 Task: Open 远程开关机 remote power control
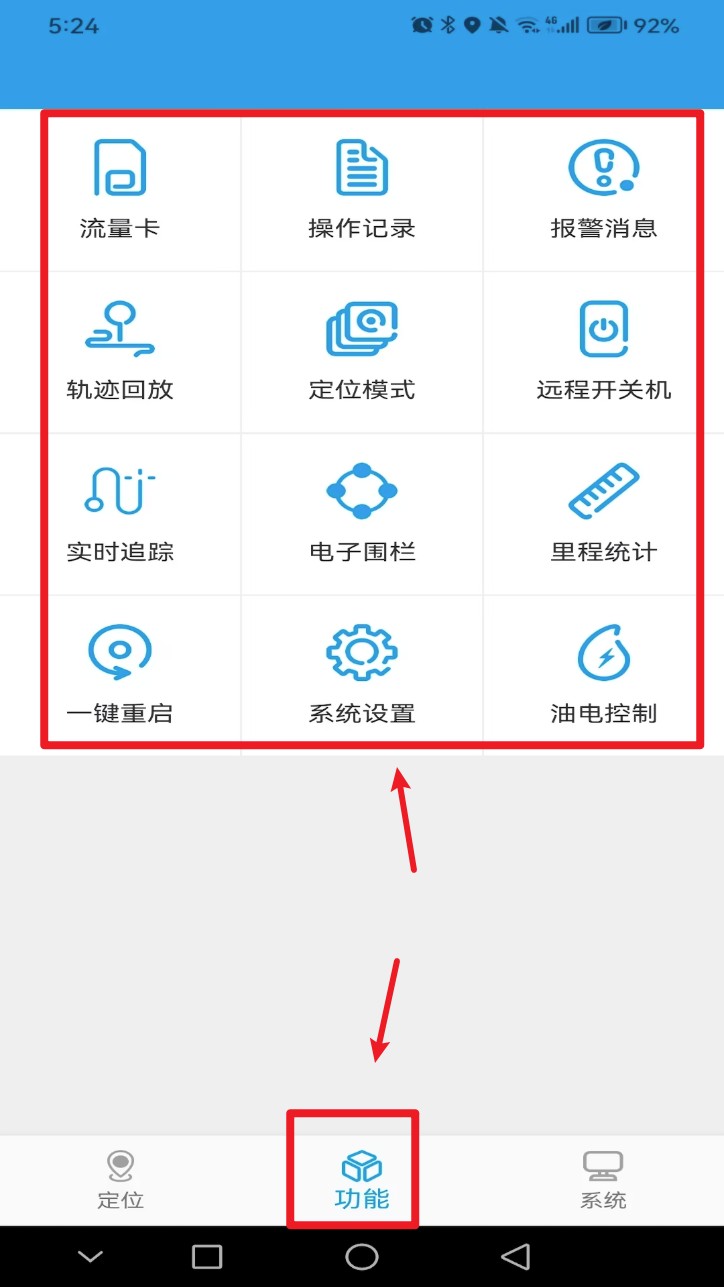[x=603, y=352]
